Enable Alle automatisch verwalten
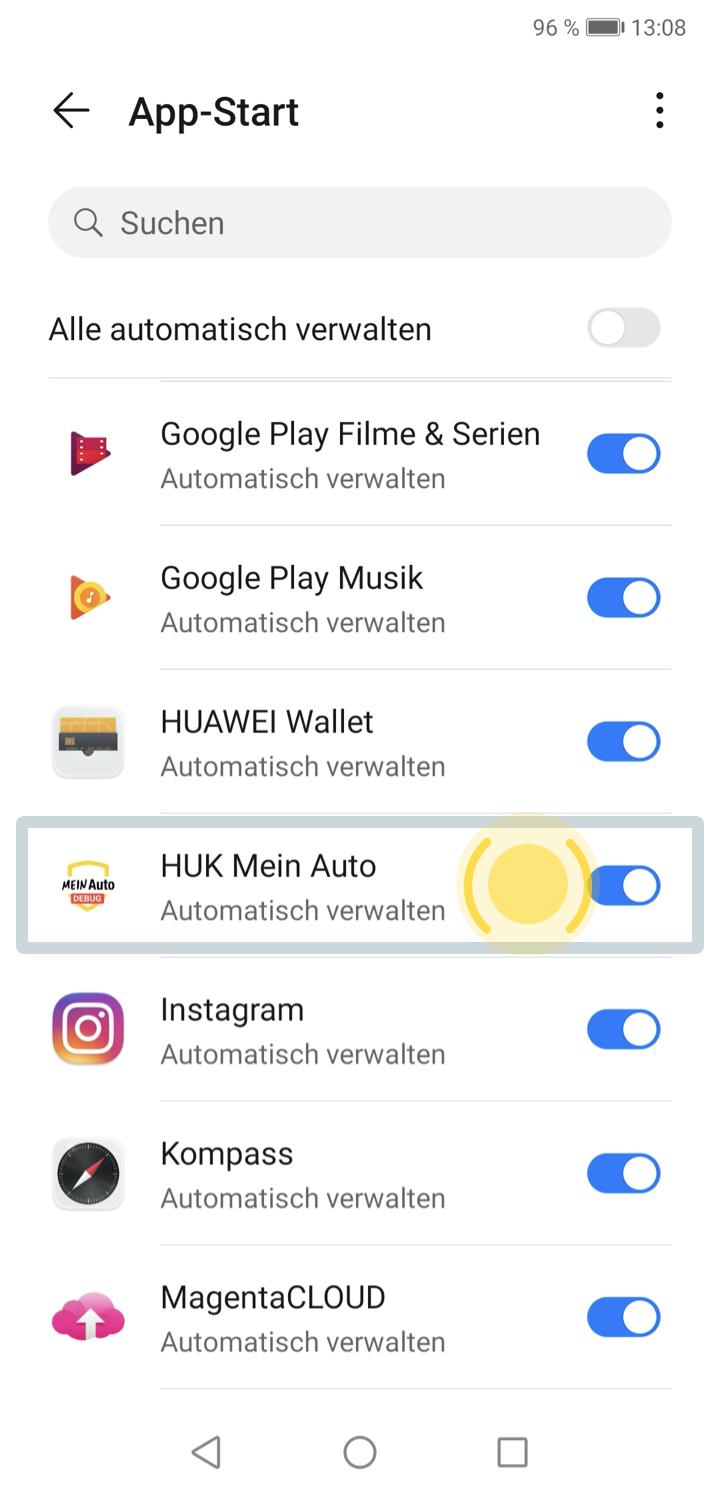 coord(623,328)
